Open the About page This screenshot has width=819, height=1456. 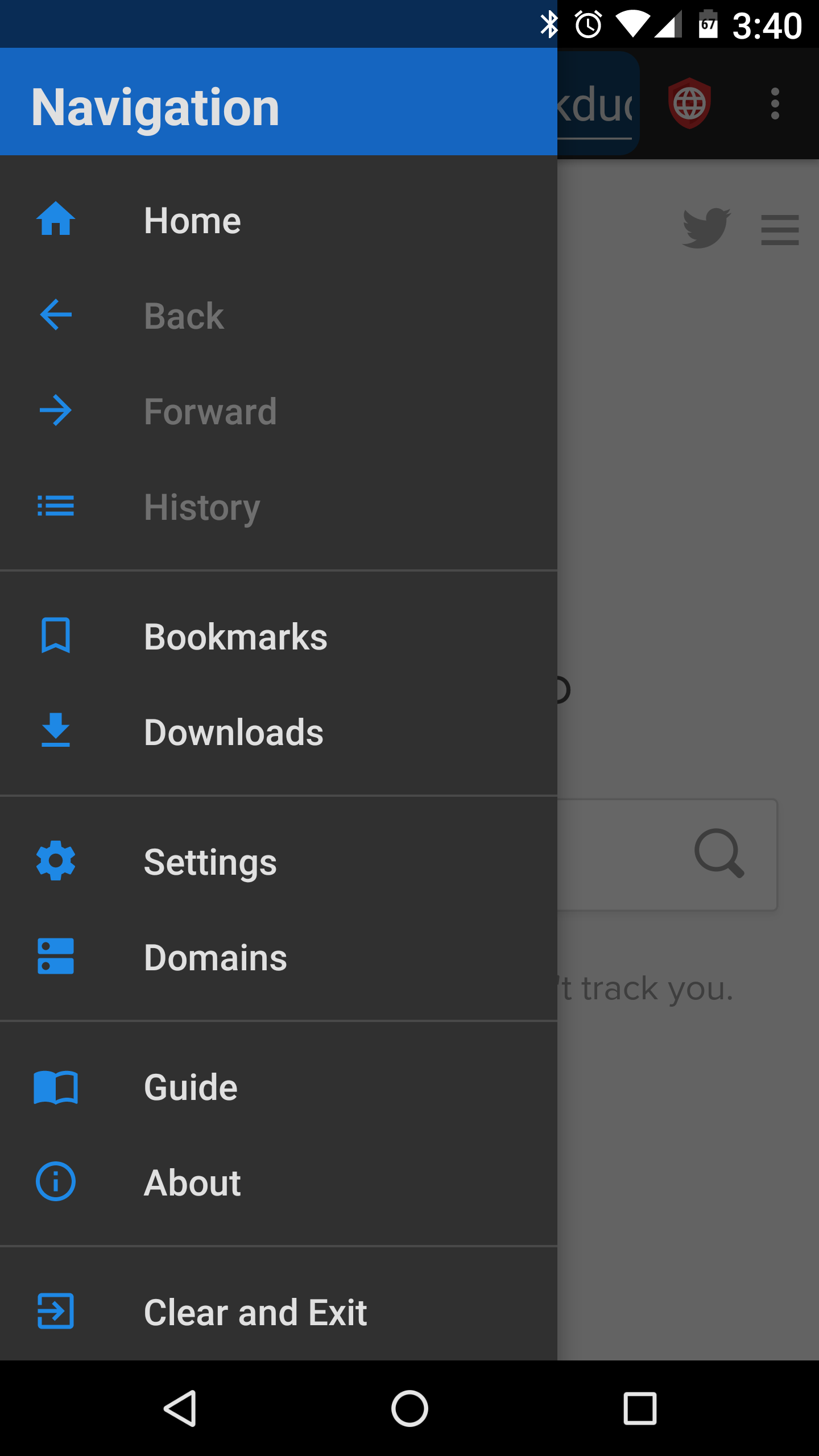point(279,1182)
